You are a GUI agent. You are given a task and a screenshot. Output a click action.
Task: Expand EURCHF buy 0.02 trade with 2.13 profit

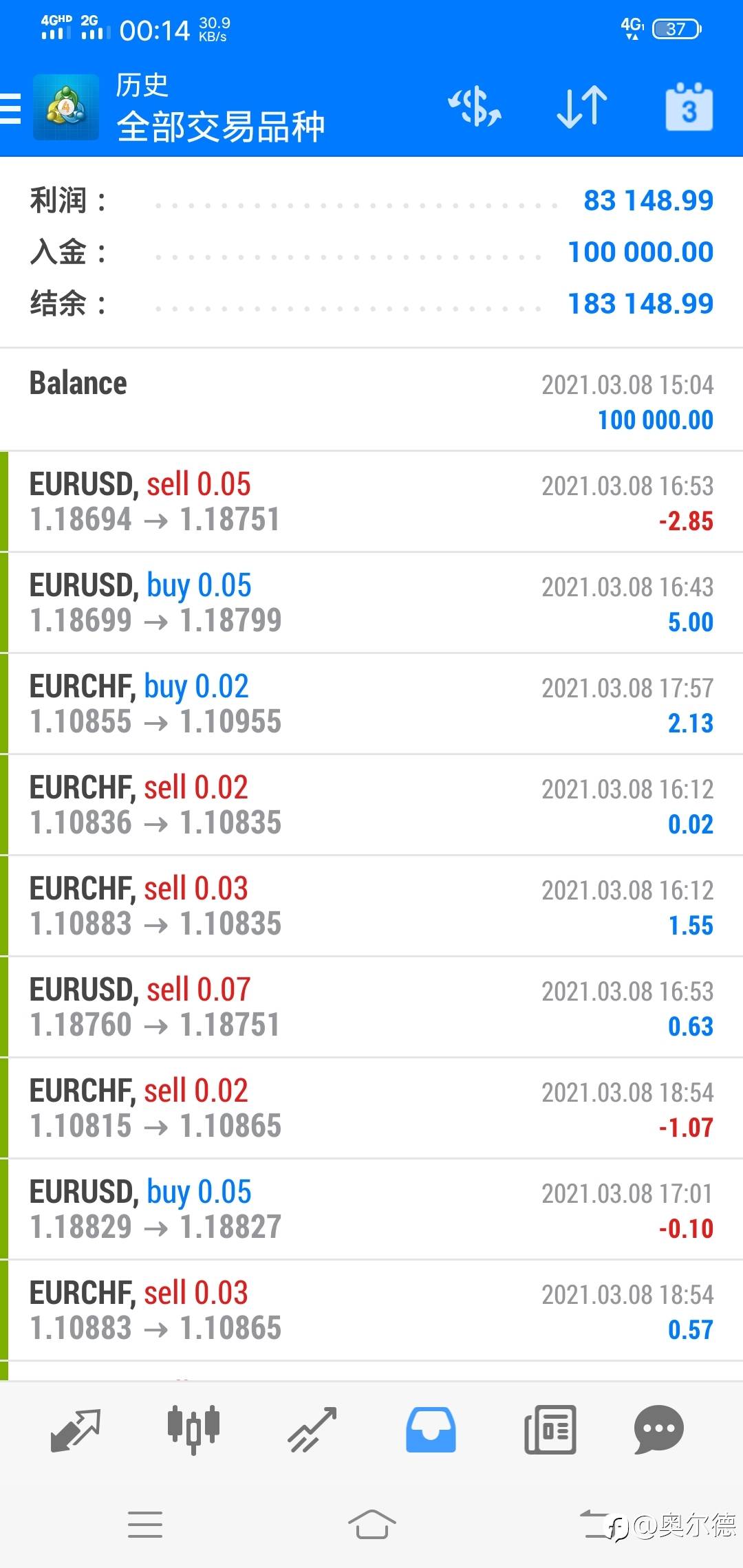coord(371,704)
